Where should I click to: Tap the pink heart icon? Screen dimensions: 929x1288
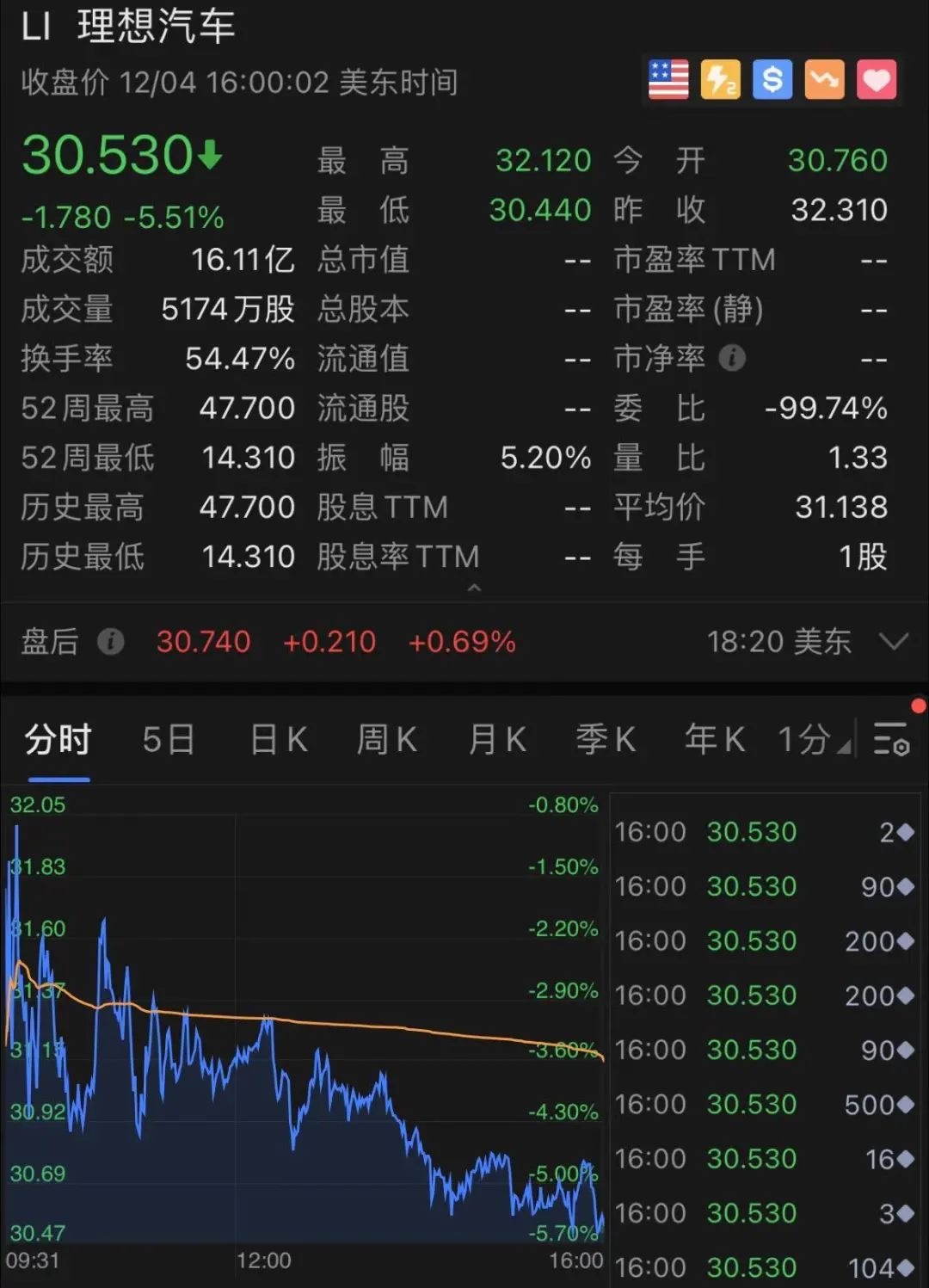pos(876,81)
